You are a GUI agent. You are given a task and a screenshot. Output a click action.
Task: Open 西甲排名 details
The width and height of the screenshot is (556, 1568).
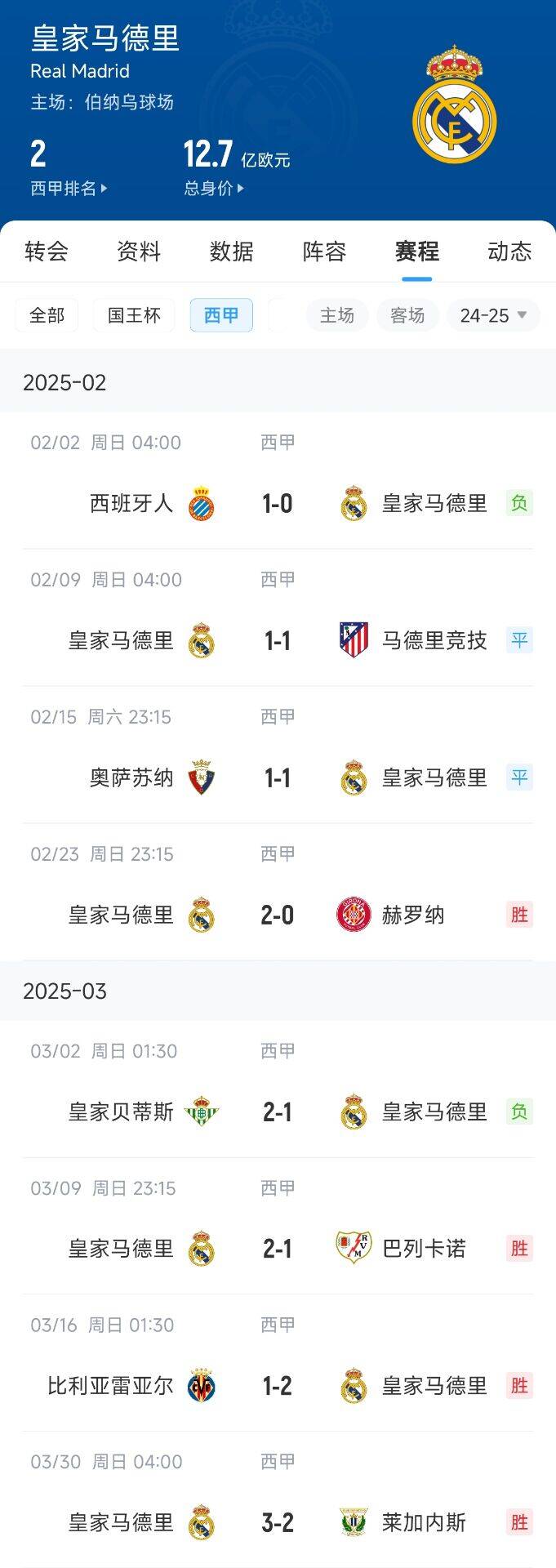[x=69, y=189]
